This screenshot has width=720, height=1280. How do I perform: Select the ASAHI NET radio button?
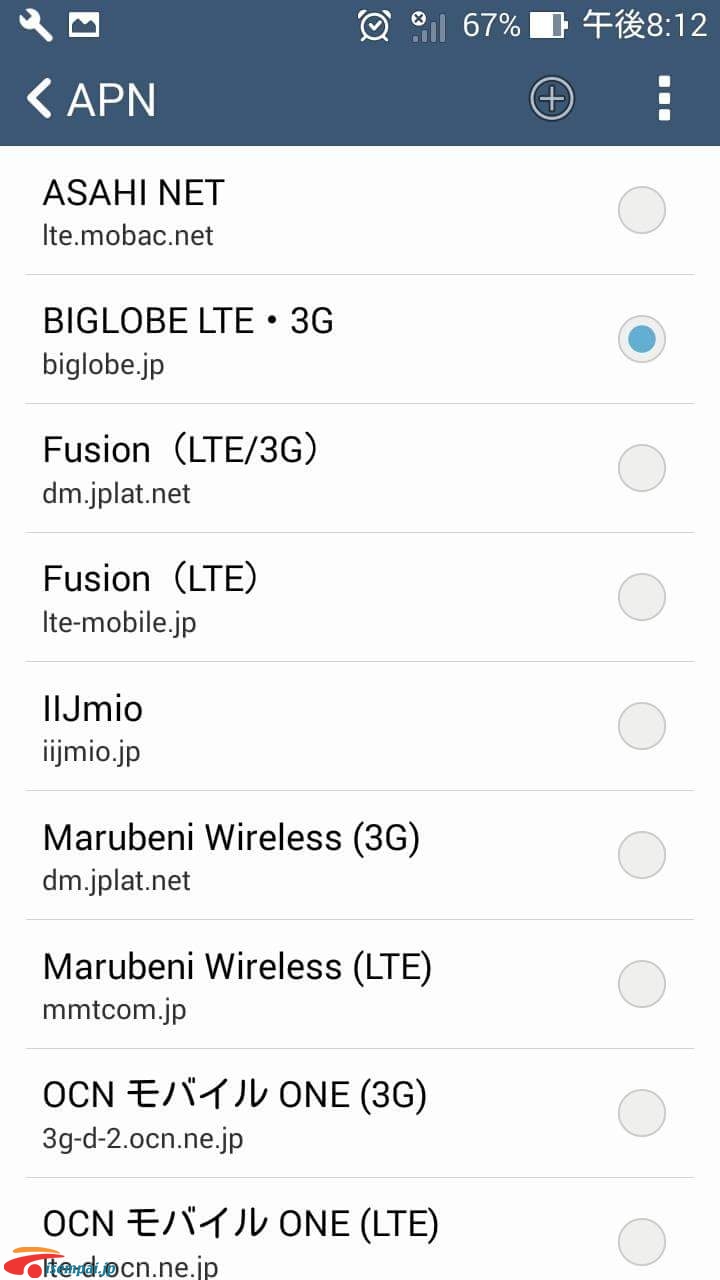pos(641,210)
